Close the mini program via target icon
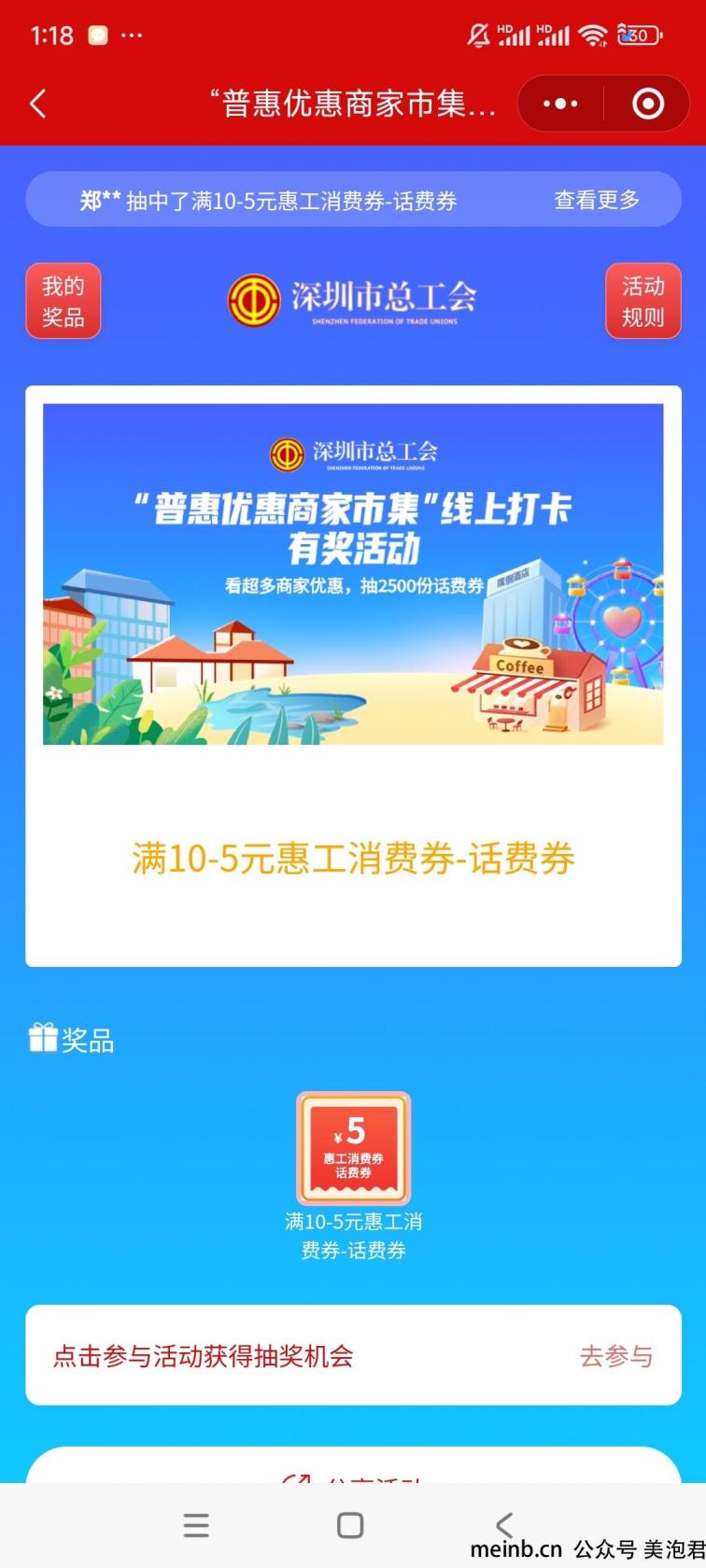The image size is (706, 1568). coord(647,104)
